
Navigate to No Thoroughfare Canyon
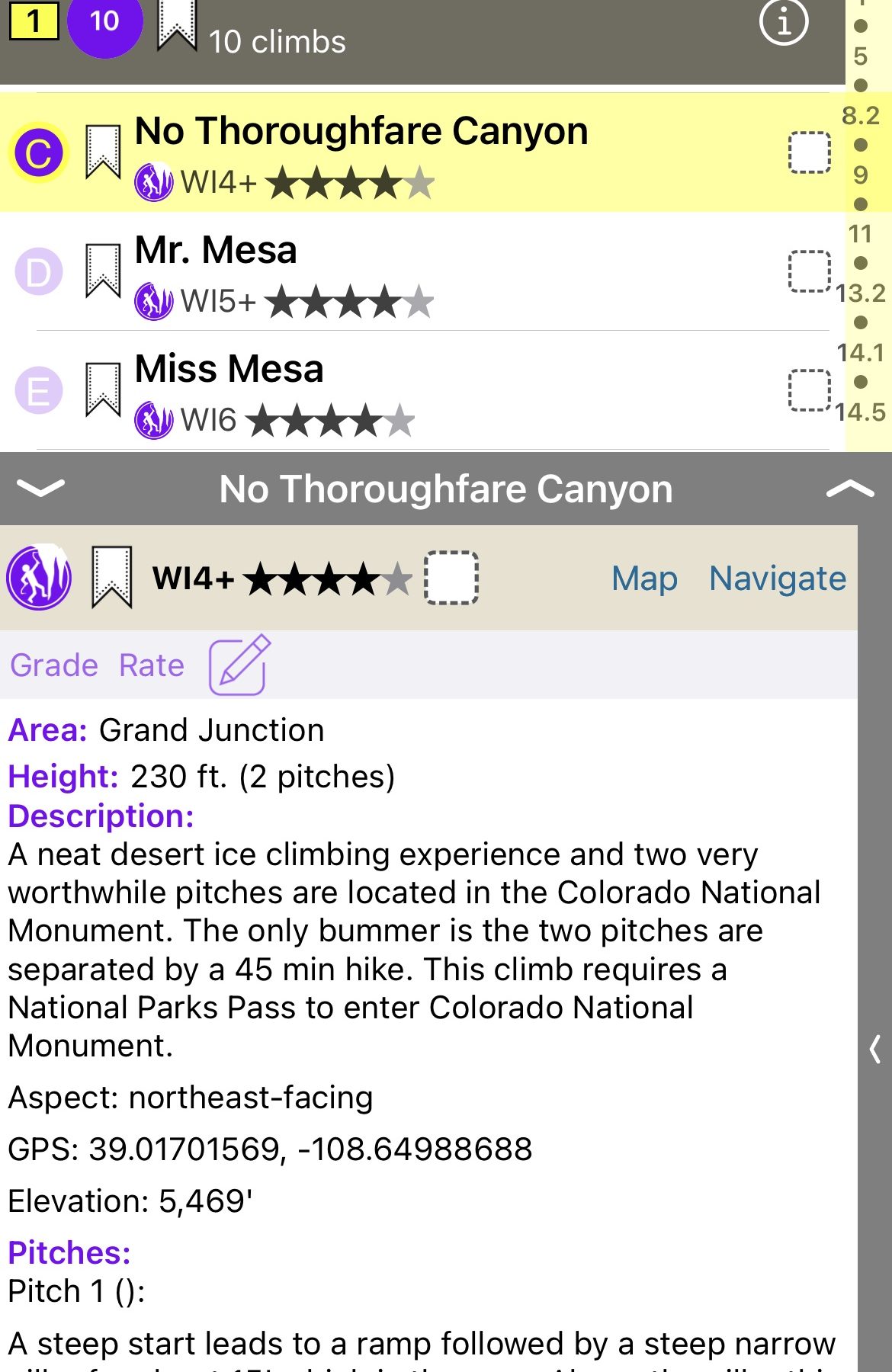(777, 579)
